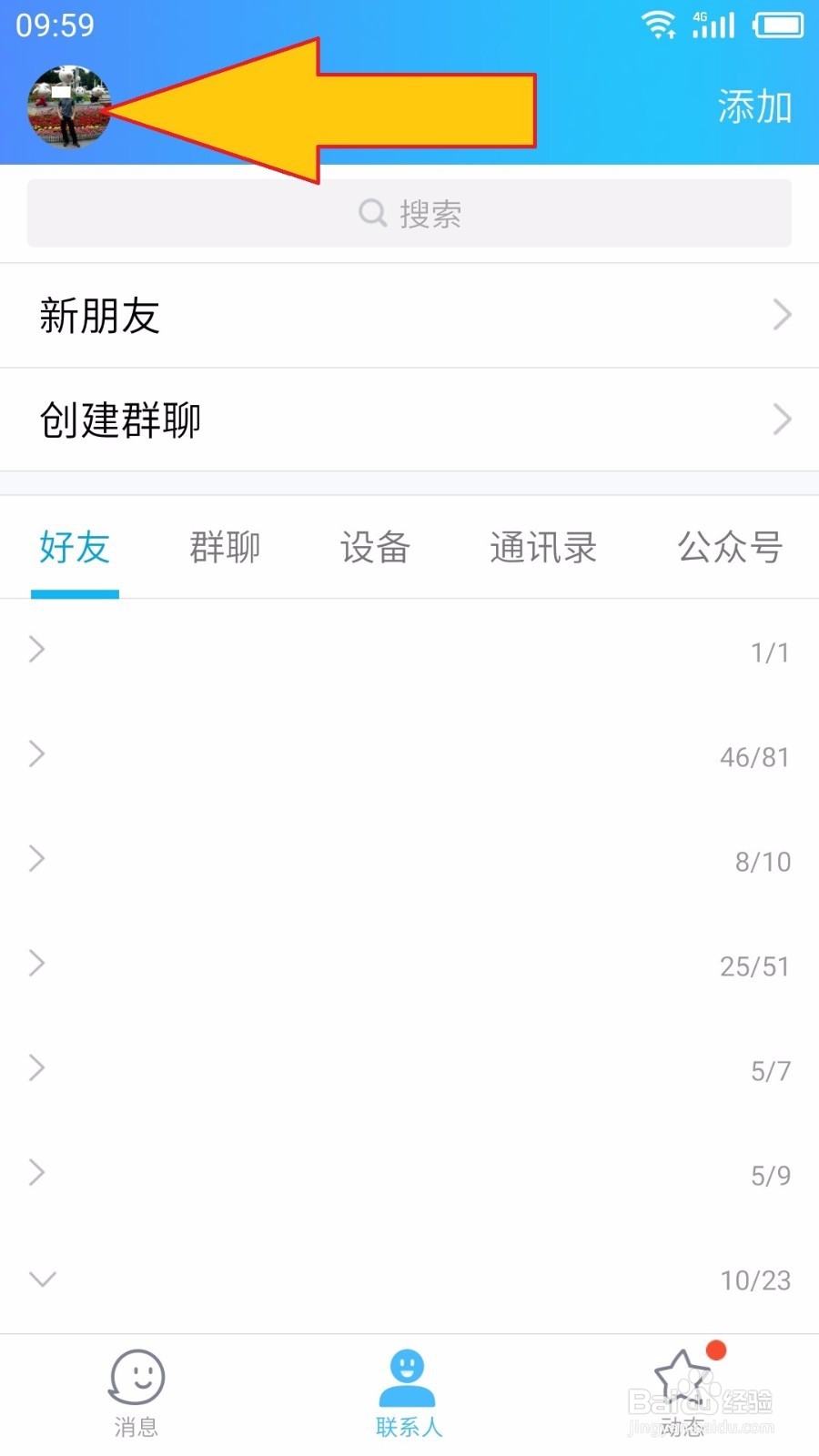Expand the friend group showing 46/81

[x=409, y=755]
